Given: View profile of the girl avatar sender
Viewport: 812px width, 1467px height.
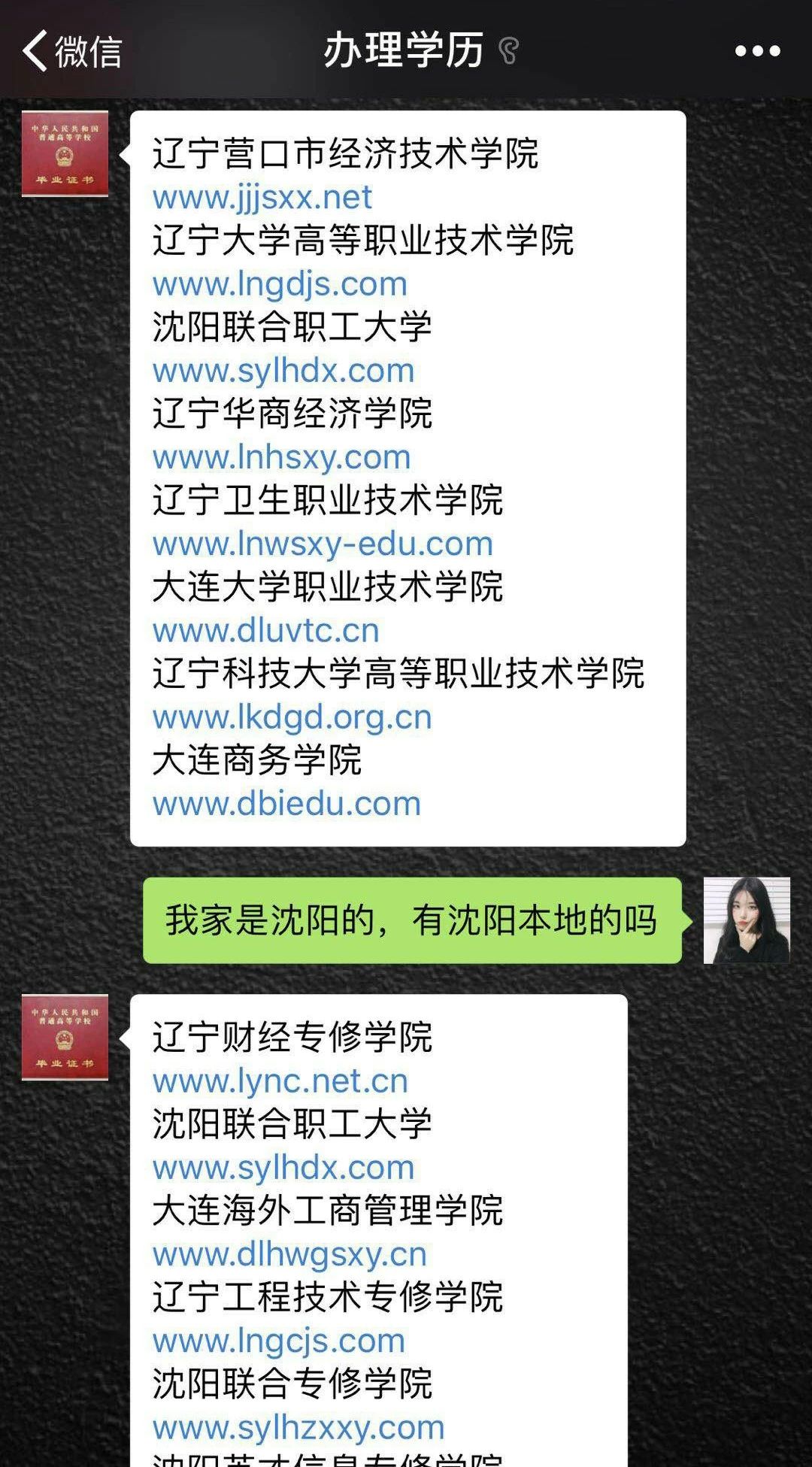Looking at the screenshot, I should click(746, 920).
